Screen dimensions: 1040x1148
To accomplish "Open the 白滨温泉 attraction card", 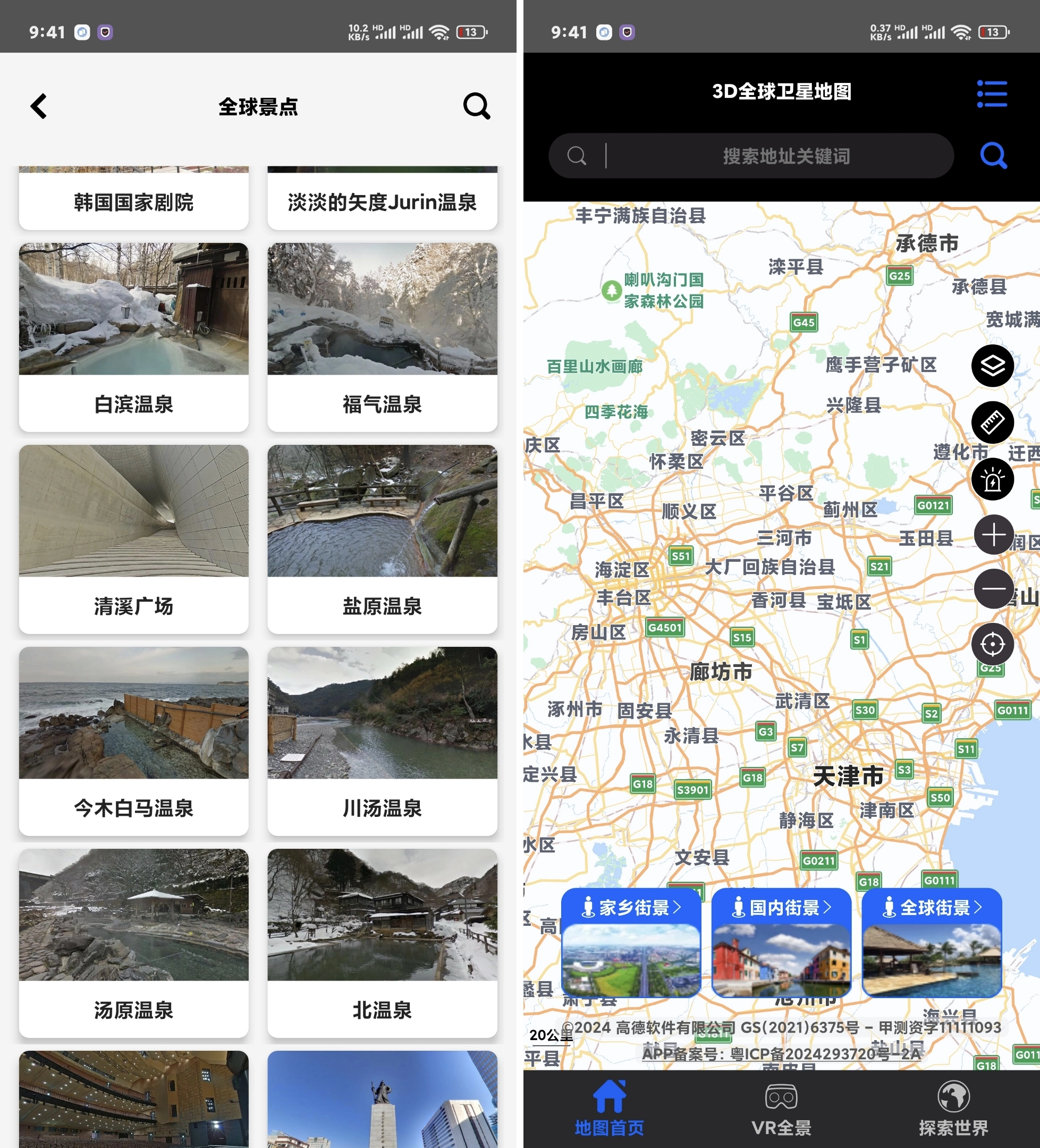I will click(x=134, y=336).
